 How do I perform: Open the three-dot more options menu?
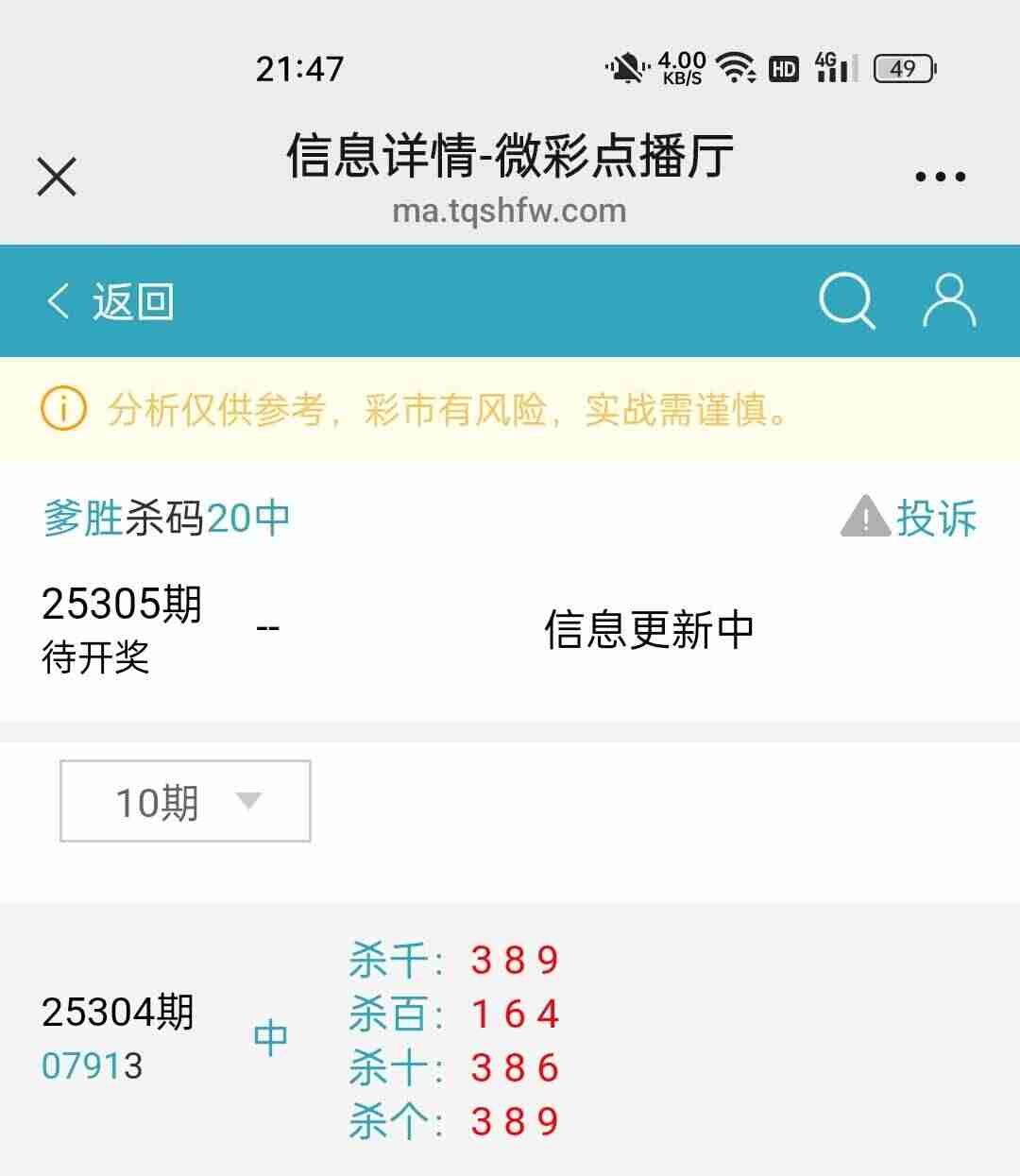(938, 175)
